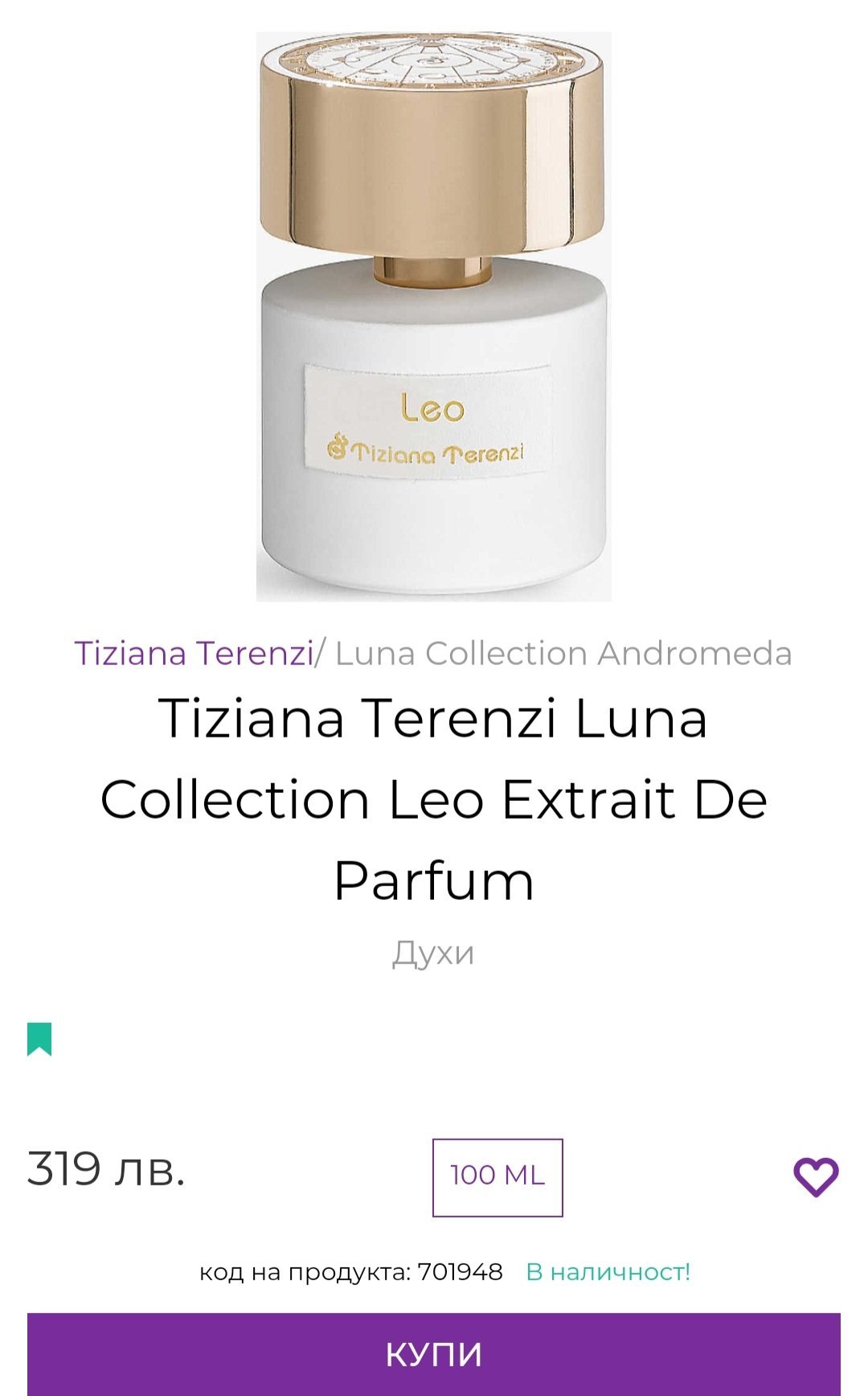This screenshot has height=1396, width=868.
Task: Open the Tiziana Terenzi brand link
Action: (194, 654)
